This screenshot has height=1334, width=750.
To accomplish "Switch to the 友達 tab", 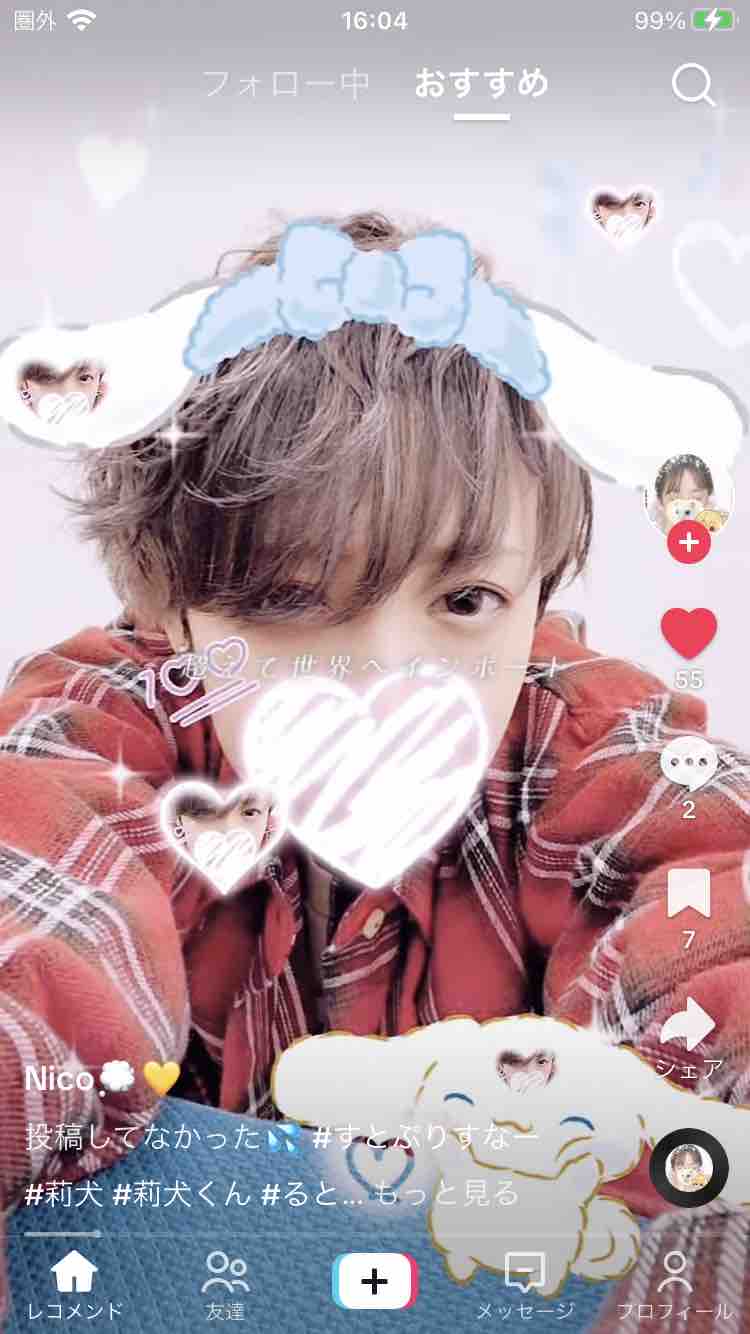I will pyautogui.click(x=225, y=1286).
